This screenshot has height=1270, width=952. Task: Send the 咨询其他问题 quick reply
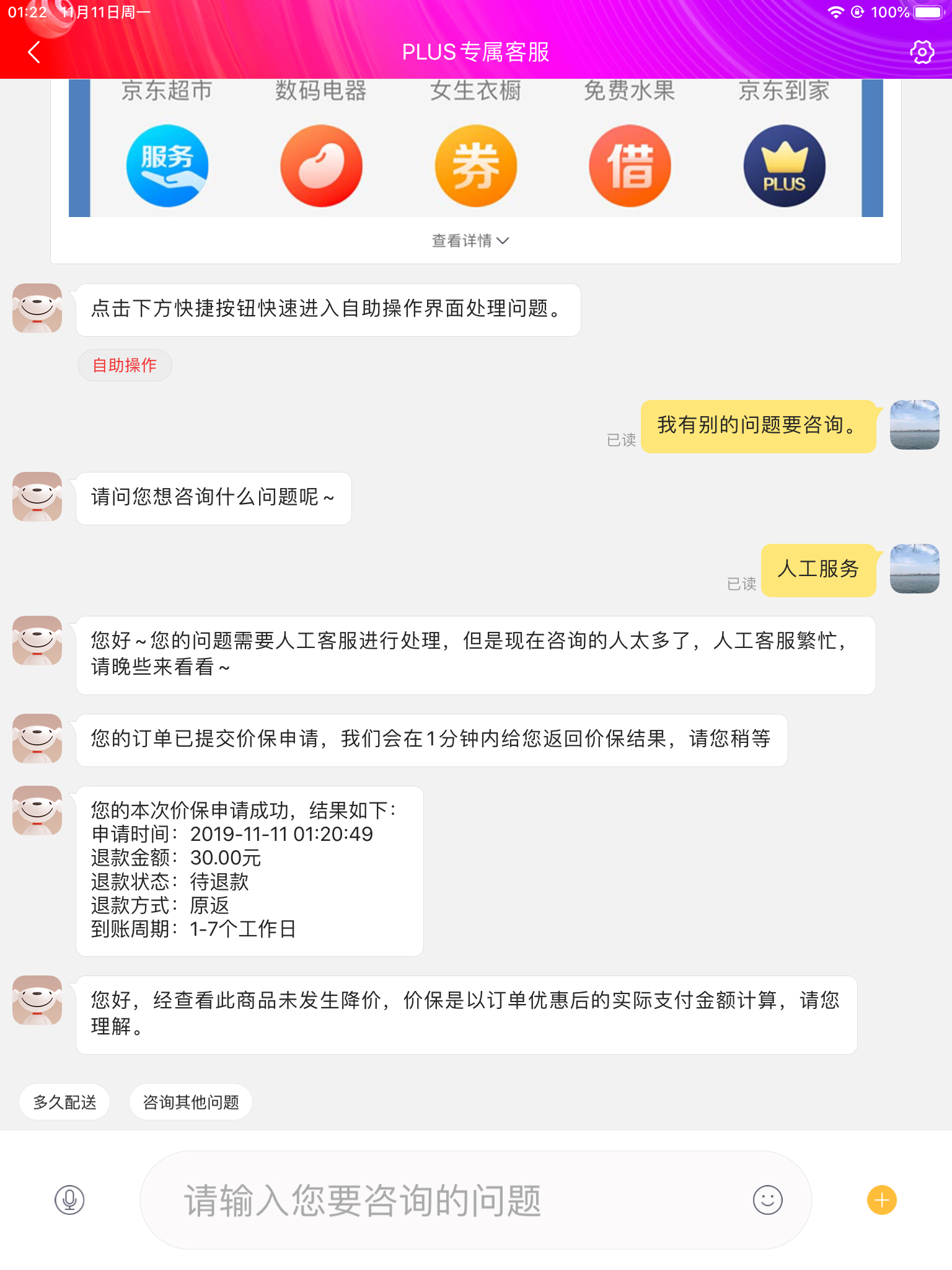pos(190,1101)
